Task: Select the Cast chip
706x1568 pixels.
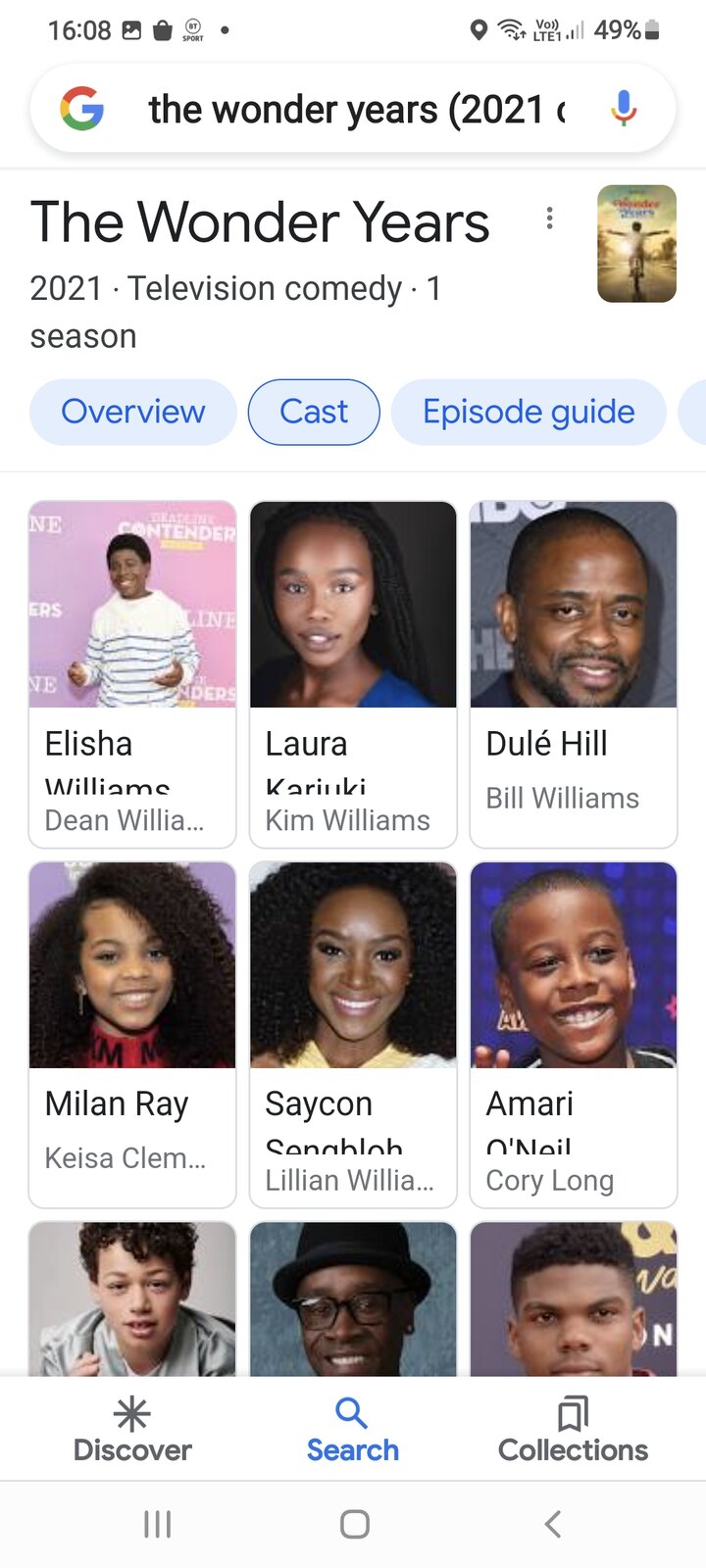Action: tap(314, 412)
